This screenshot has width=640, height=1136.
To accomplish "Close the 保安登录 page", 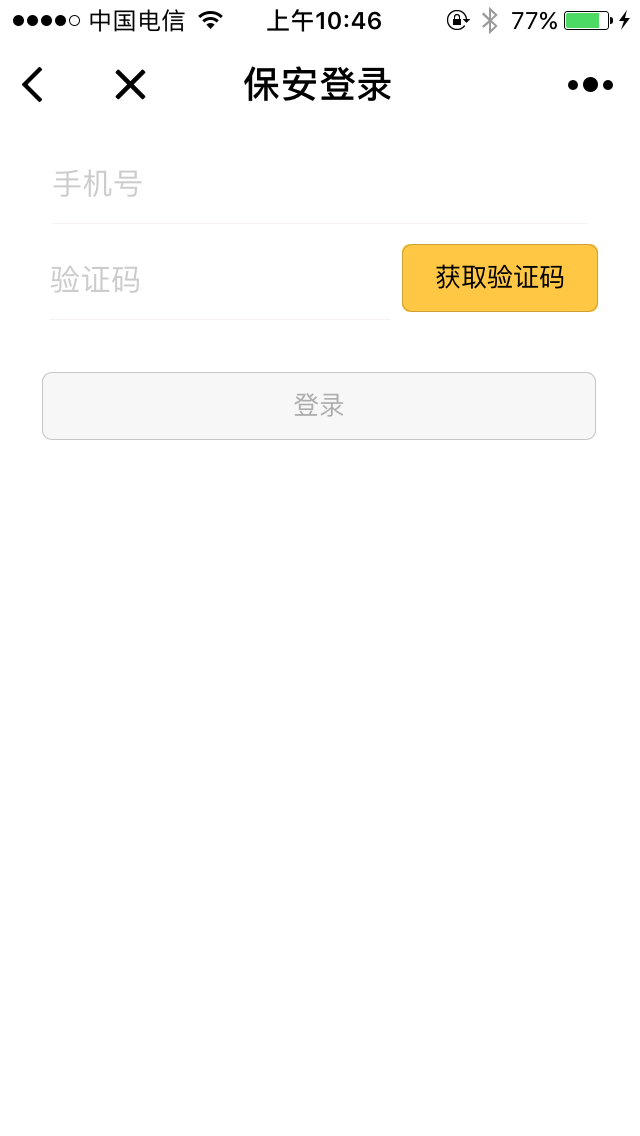I will click(130, 85).
